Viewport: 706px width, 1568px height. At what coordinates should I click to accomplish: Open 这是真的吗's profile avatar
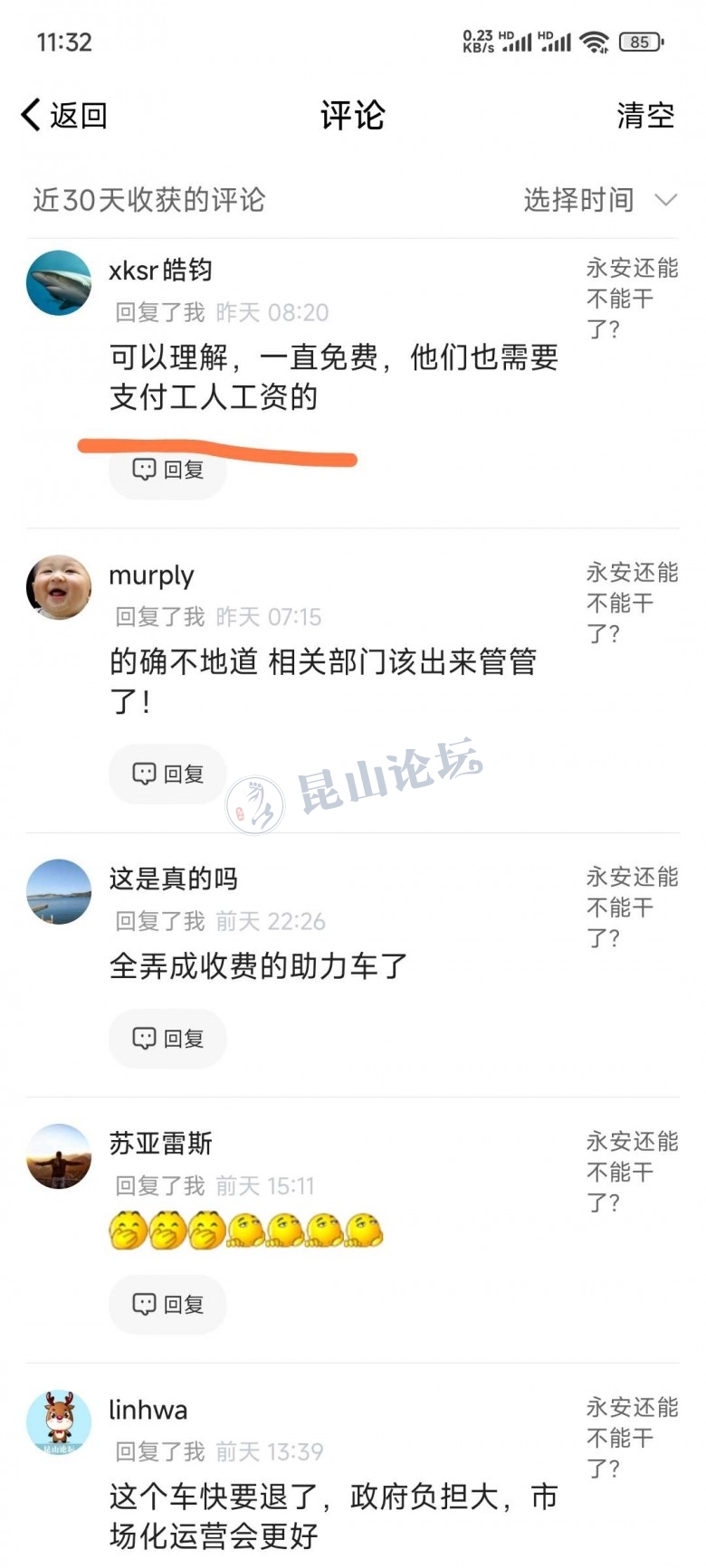pos(59,891)
